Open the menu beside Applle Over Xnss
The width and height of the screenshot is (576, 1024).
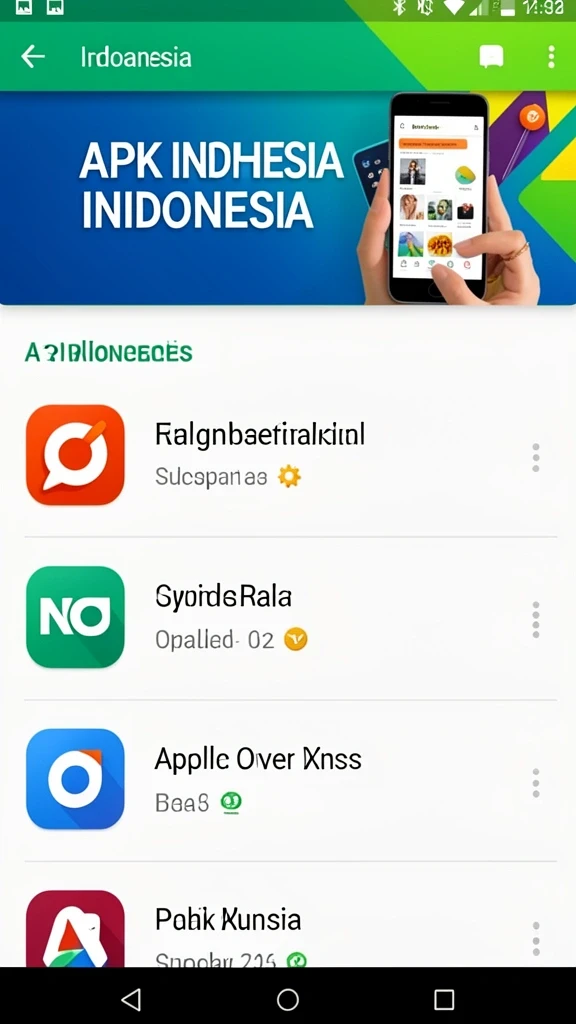[x=536, y=782]
